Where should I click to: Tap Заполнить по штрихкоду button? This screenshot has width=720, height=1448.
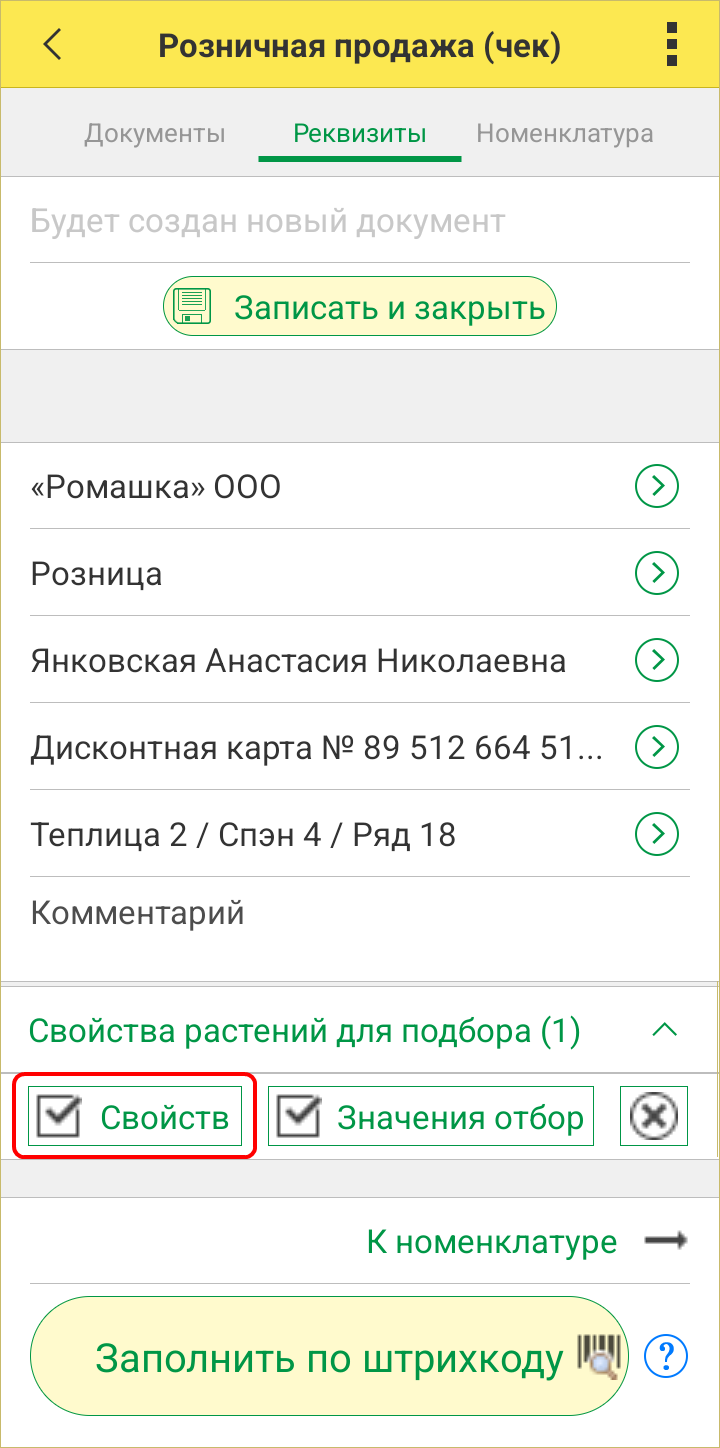(330, 1357)
